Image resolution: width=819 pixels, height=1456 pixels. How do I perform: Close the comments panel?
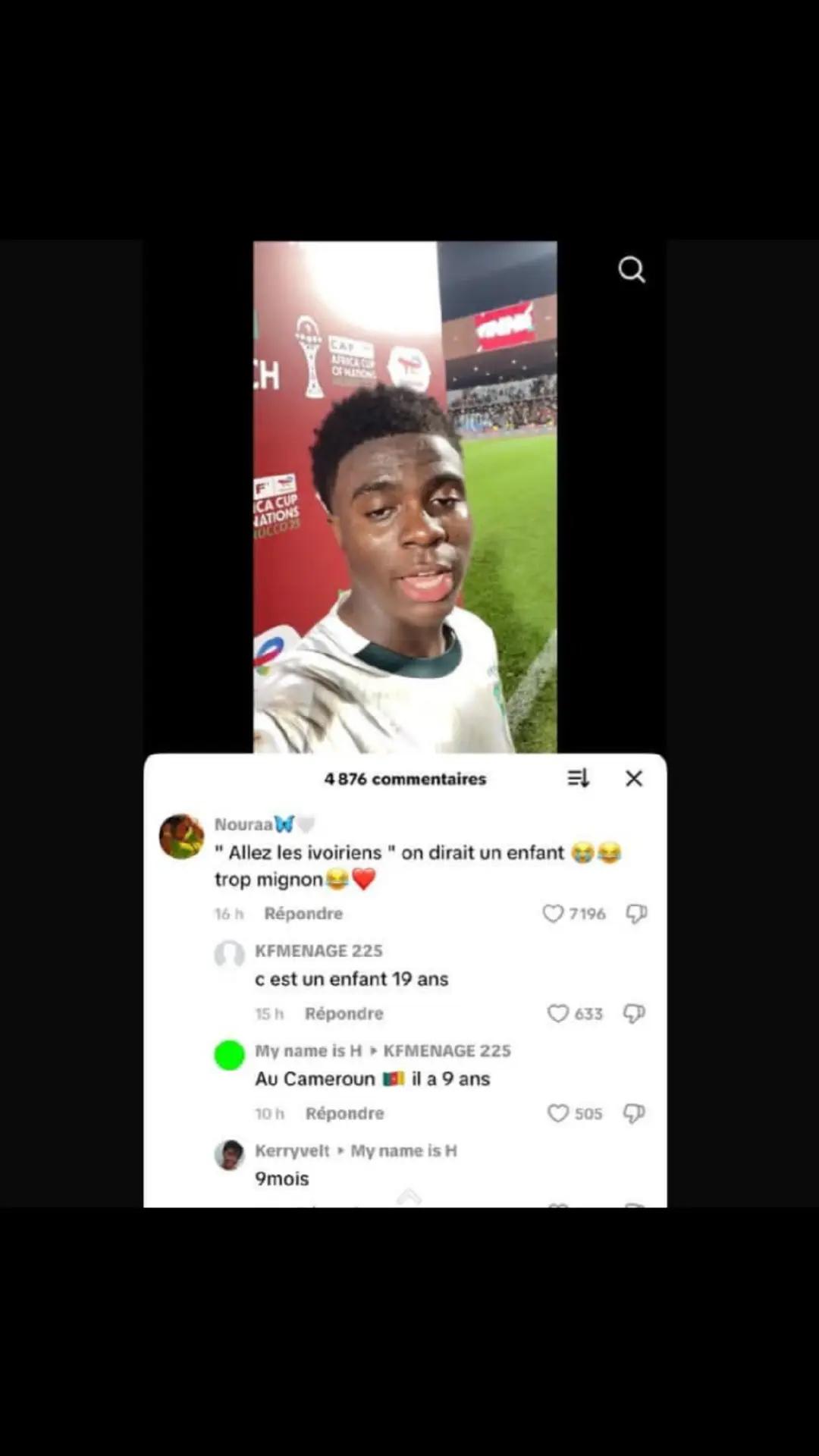pos(634,779)
